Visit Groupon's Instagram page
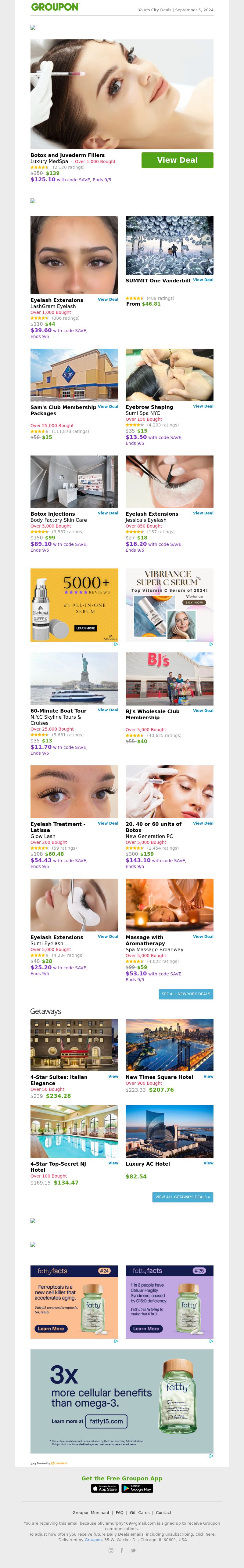Viewport: 244px width, 1568px height. (111, 1550)
